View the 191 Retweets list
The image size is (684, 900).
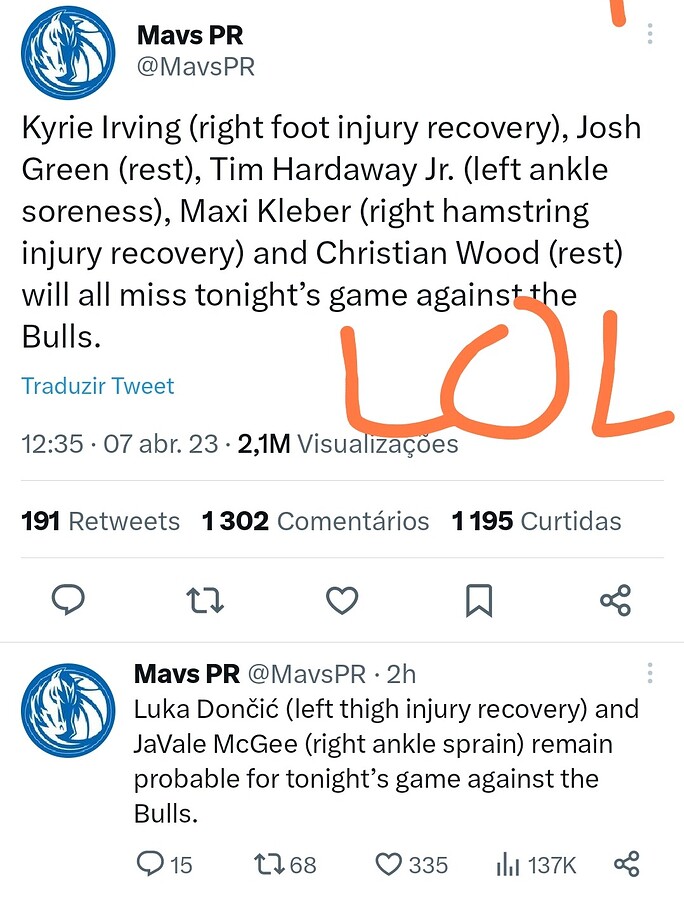click(100, 521)
